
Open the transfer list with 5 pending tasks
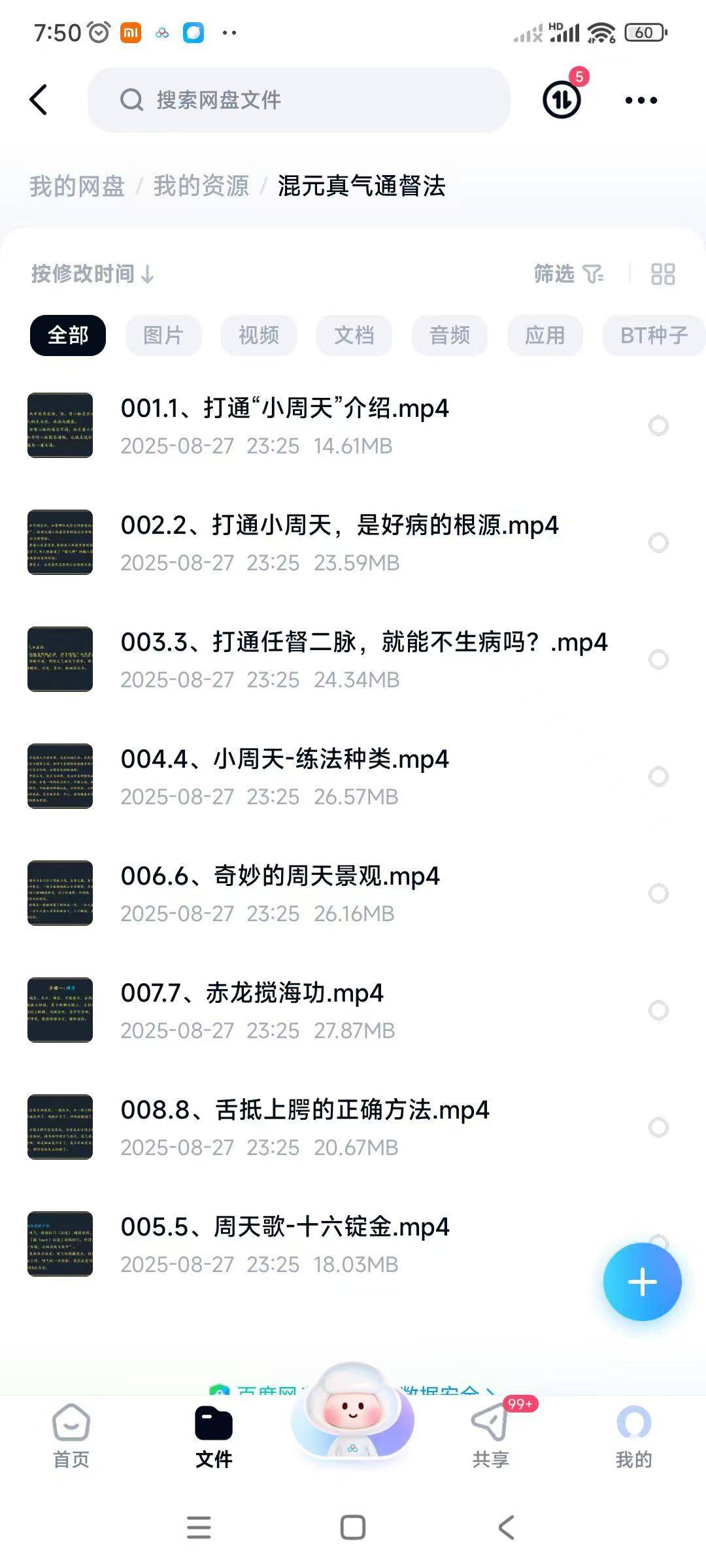(562, 99)
